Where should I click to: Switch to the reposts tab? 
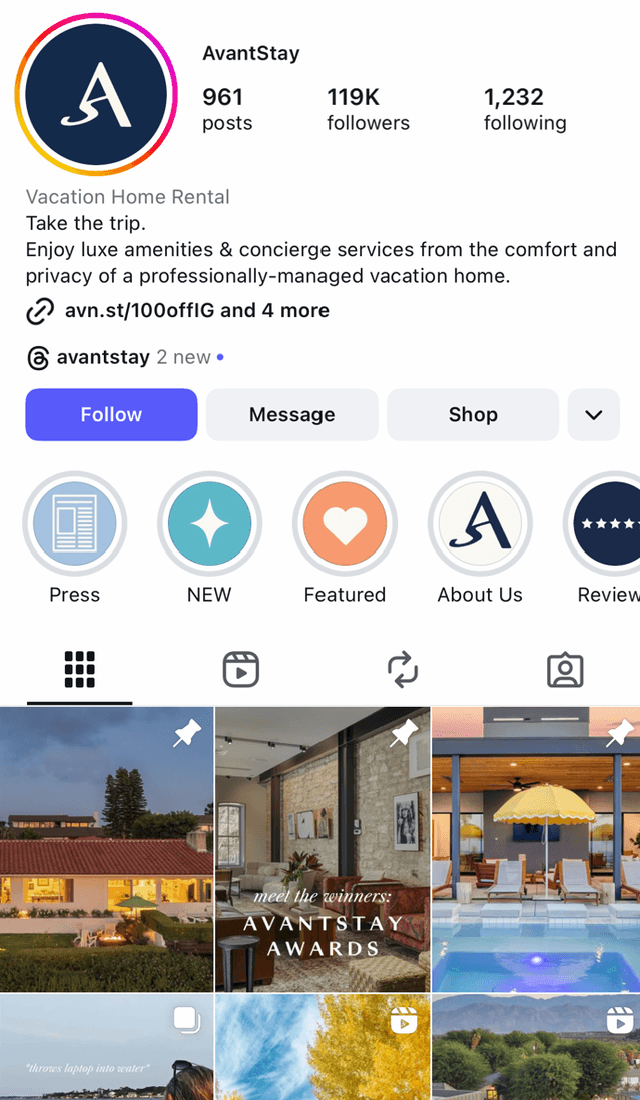(x=402, y=669)
